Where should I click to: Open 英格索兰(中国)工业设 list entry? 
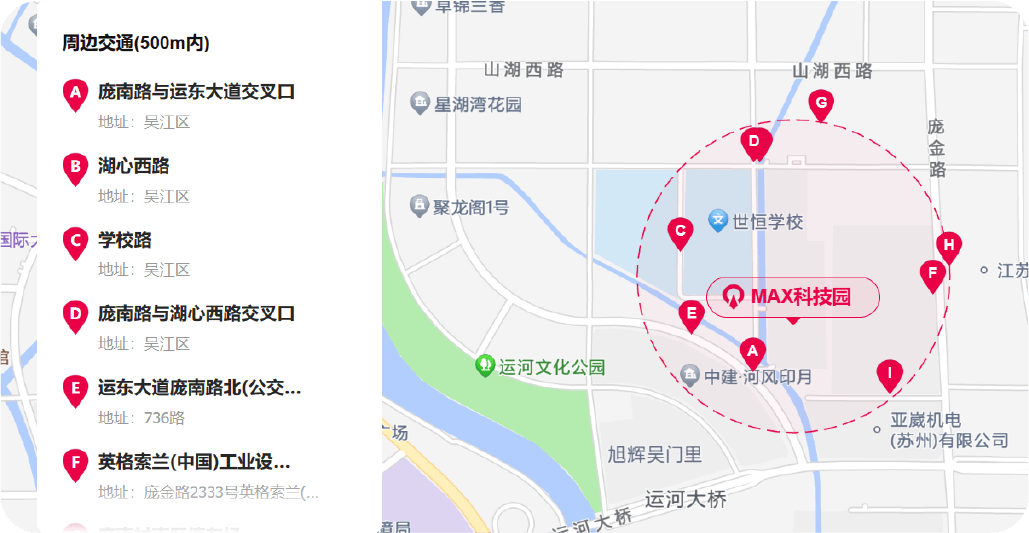click(194, 462)
